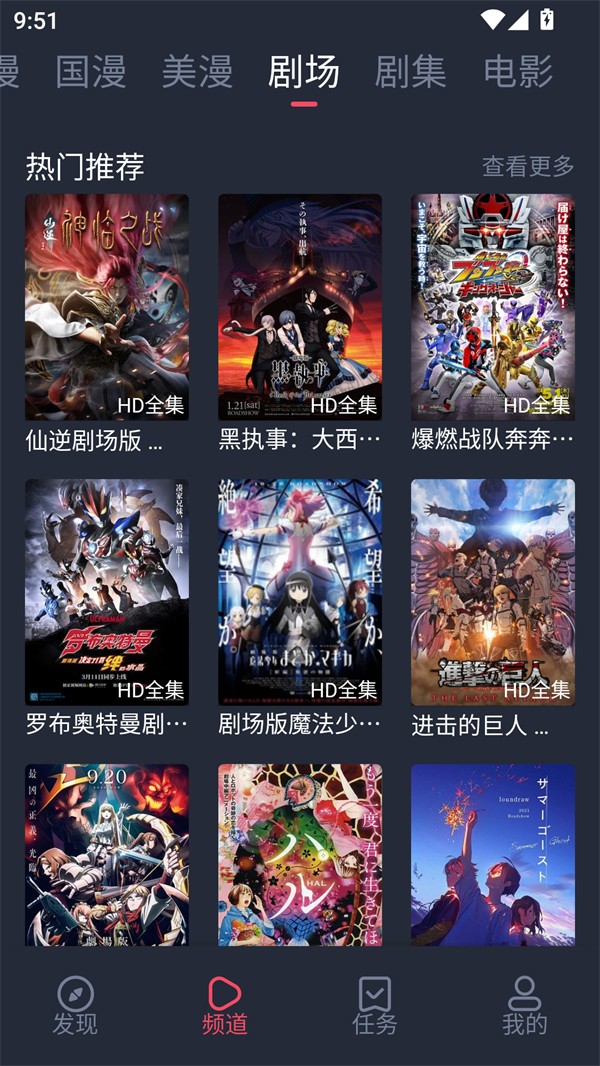
Task: Open the 黑执事：大西… movie card
Action: (x=300, y=307)
